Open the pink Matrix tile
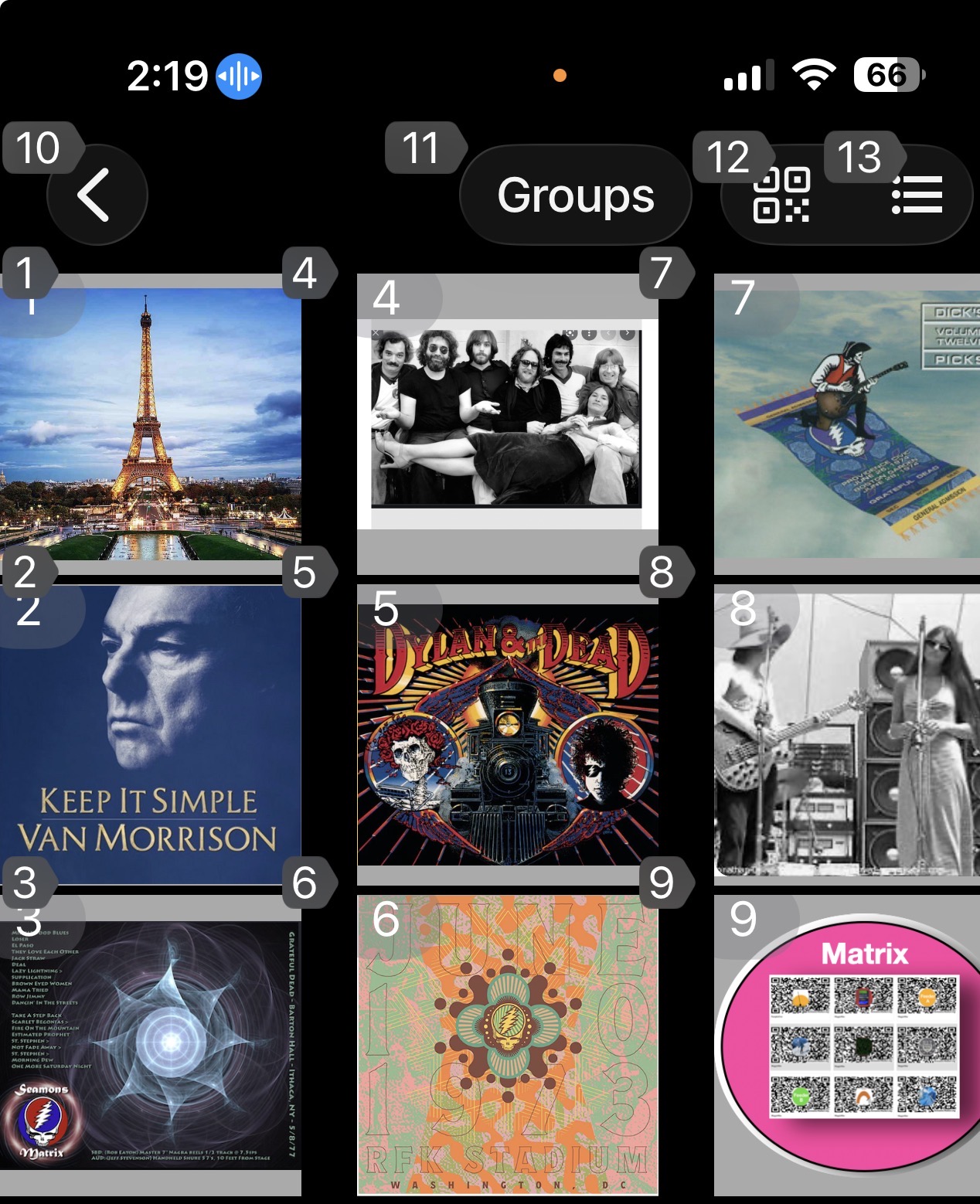Screen dimensions: 980x1204 pyautogui.click(x=846, y=1045)
